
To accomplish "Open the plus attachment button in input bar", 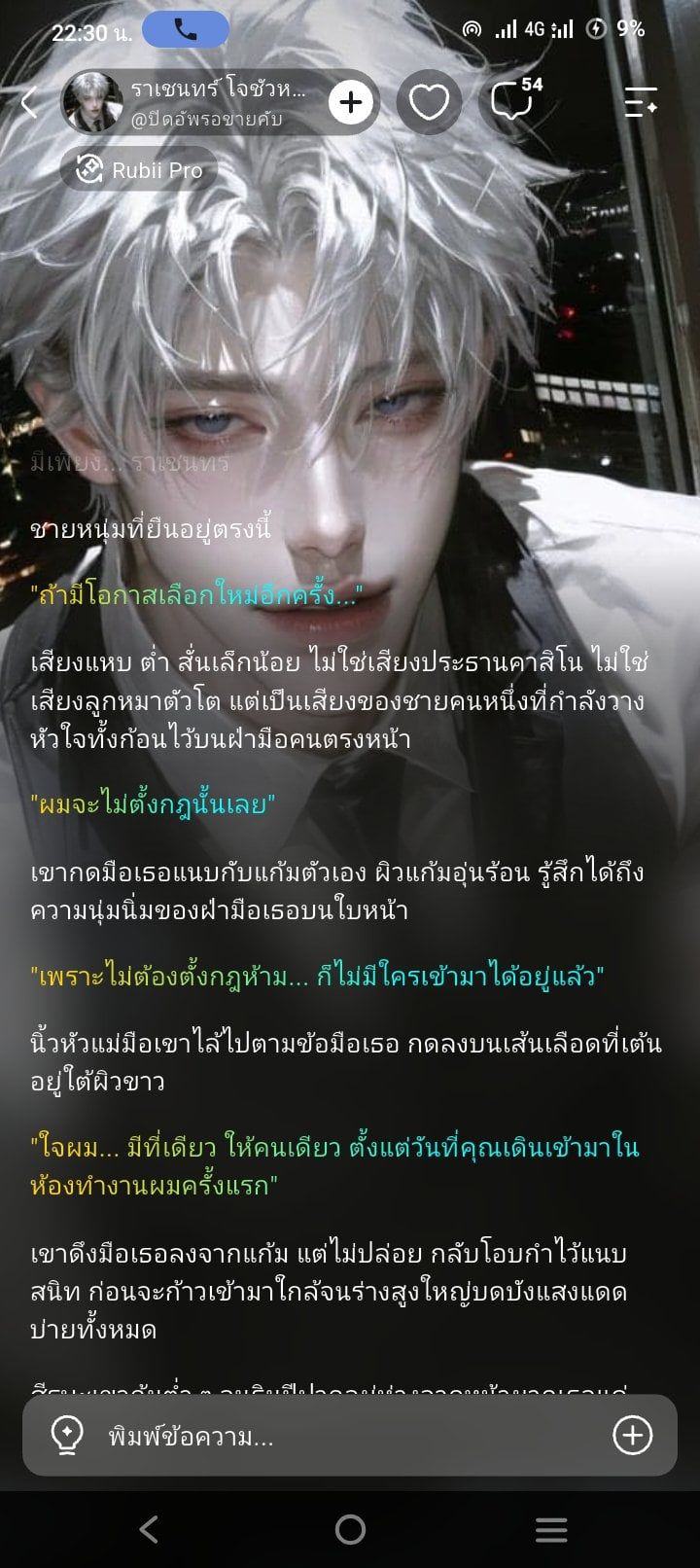I will [x=633, y=1436].
